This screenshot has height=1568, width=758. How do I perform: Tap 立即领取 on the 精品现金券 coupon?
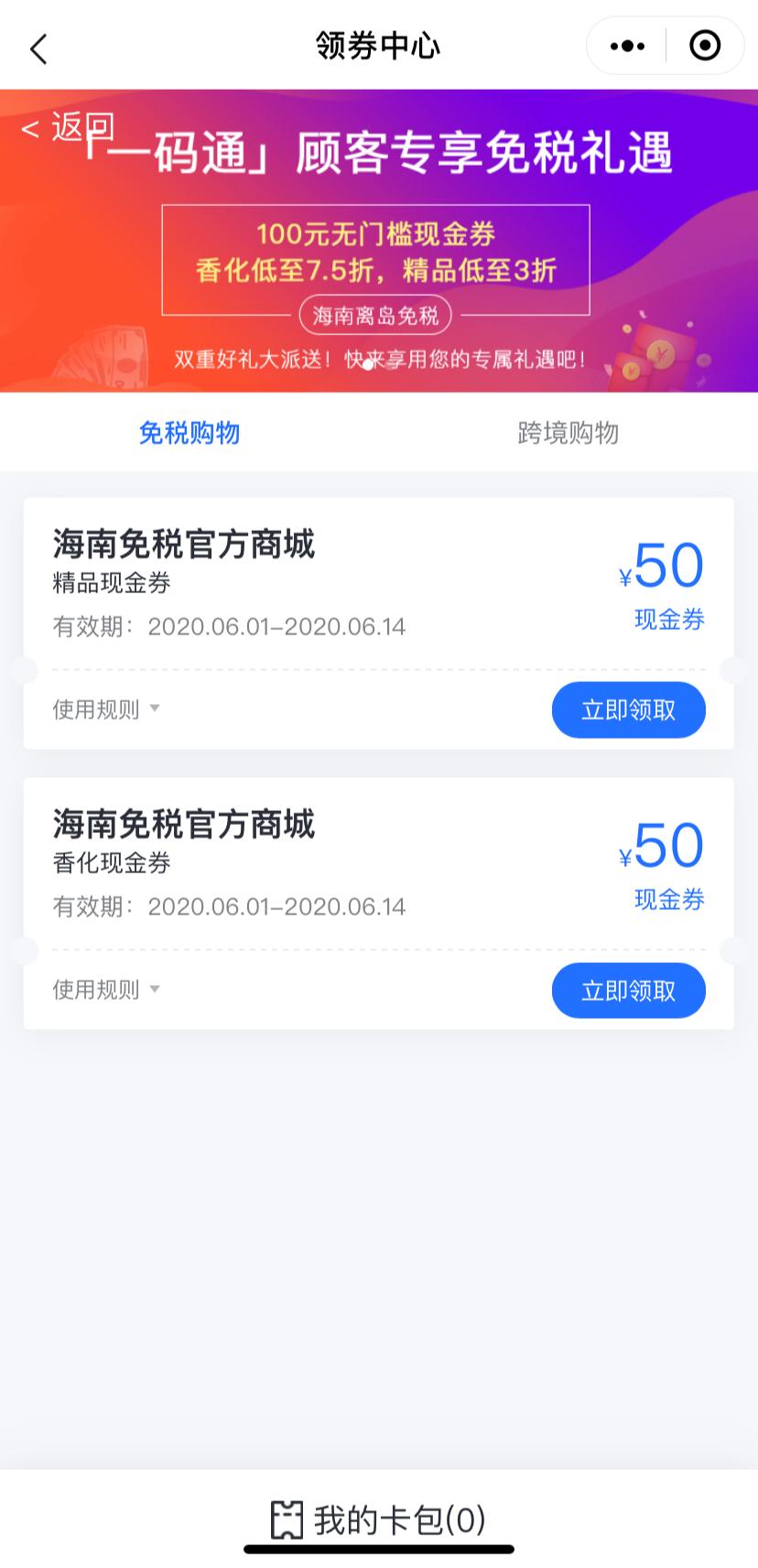point(628,709)
